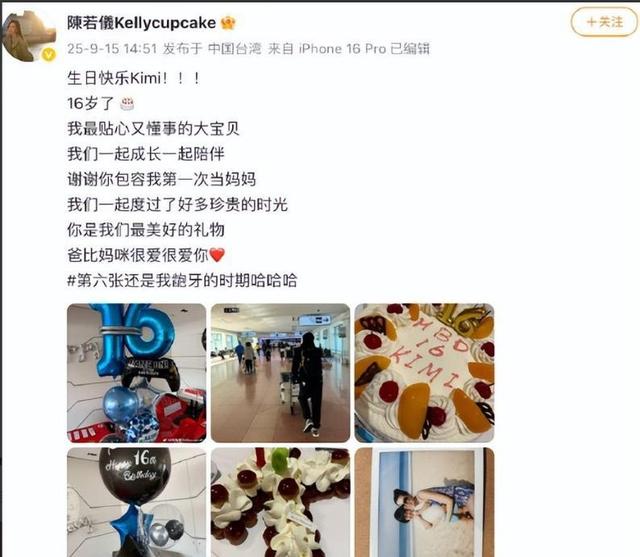Open the airport terminal photo
Screen dimensions: 640x557
(x=280, y=373)
